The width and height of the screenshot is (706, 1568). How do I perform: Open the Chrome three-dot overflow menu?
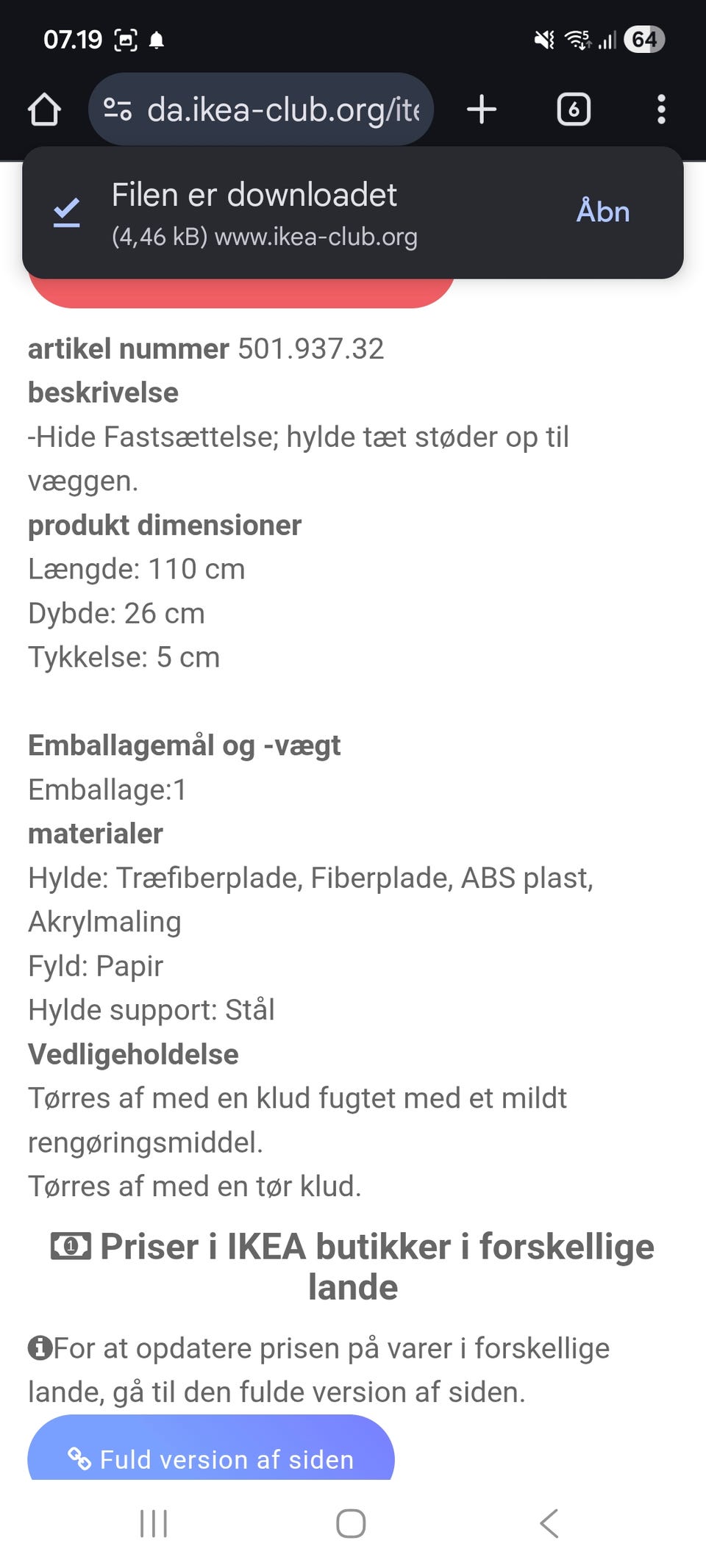(x=661, y=110)
